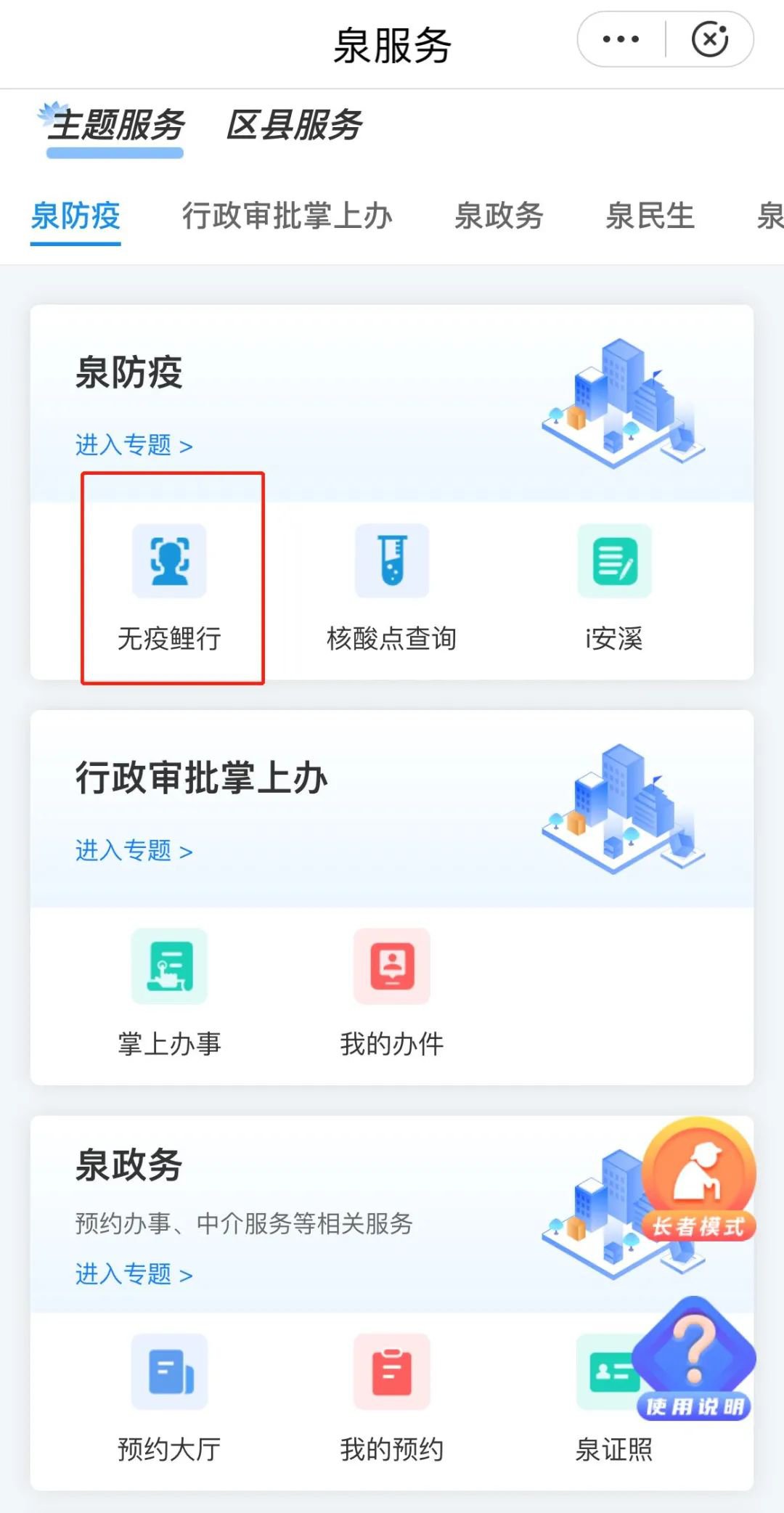Enable 长者模式 elder mode
784x1513 pixels.
(698, 1180)
